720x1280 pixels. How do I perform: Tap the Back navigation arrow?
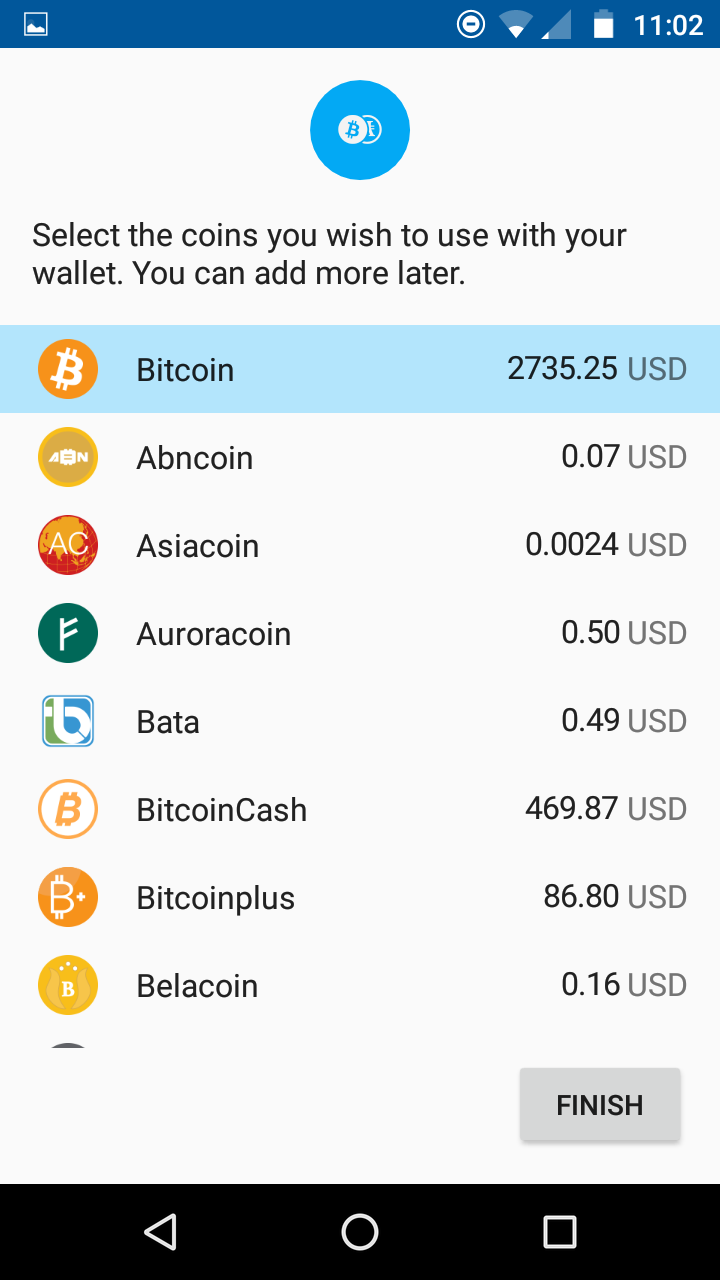[x=162, y=1232]
